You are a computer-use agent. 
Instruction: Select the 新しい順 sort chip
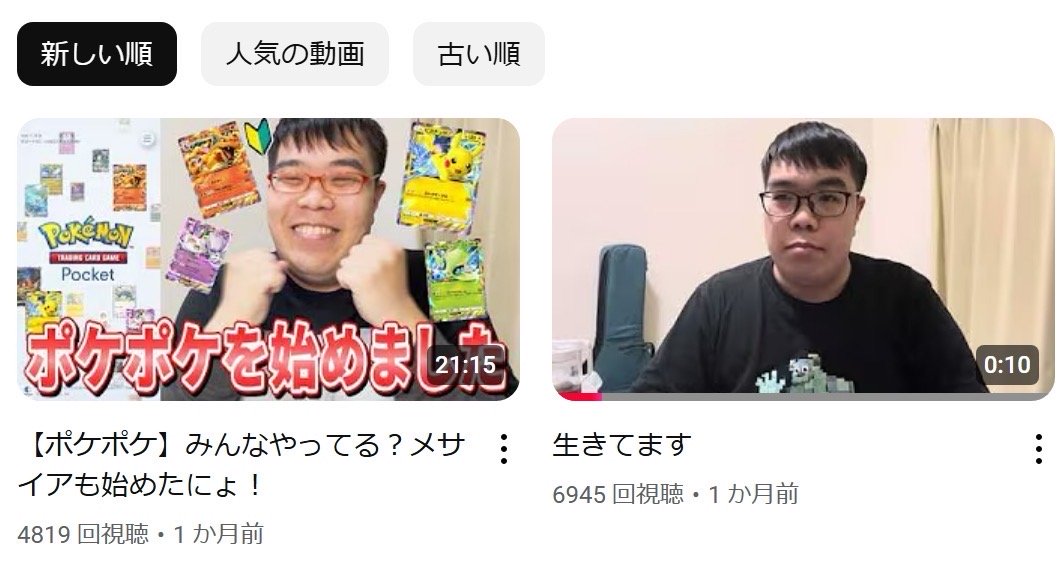click(97, 54)
